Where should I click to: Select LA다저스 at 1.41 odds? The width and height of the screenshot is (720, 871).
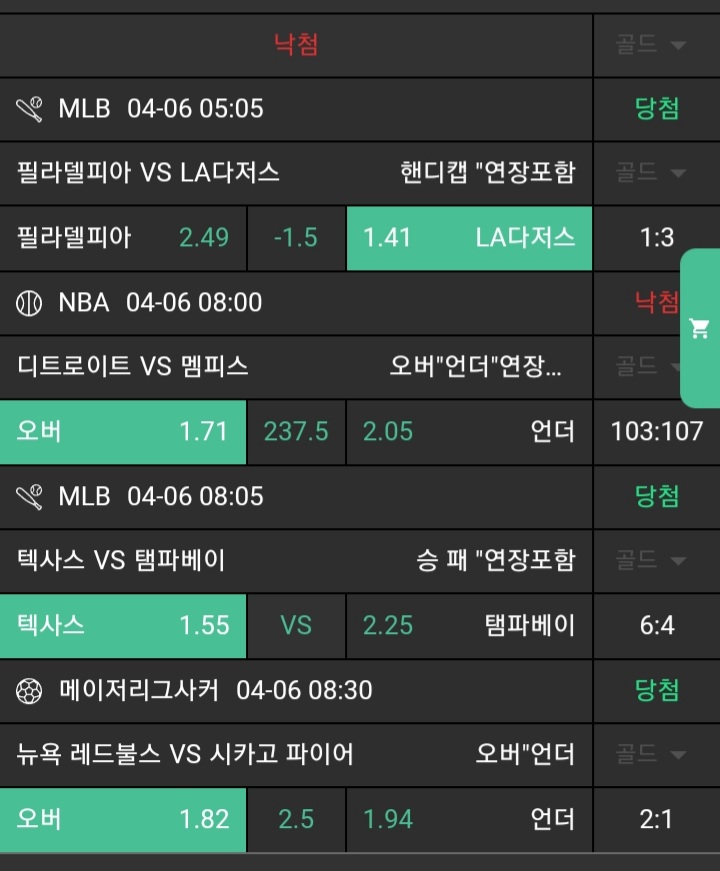[x=469, y=238]
